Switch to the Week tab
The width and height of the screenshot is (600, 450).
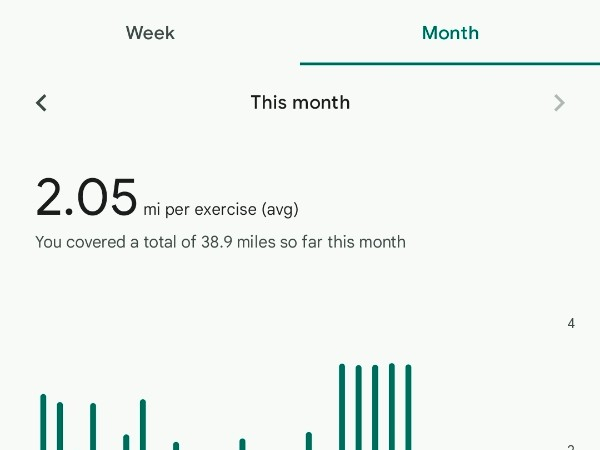coord(150,33)
